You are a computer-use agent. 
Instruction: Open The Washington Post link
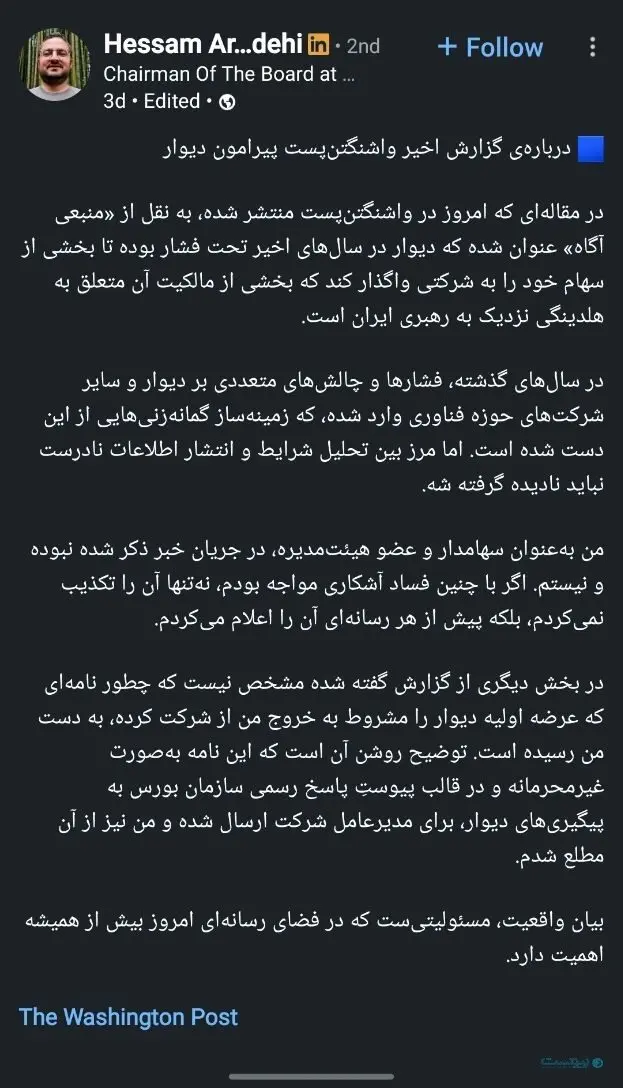click(x=128, y=1017)
